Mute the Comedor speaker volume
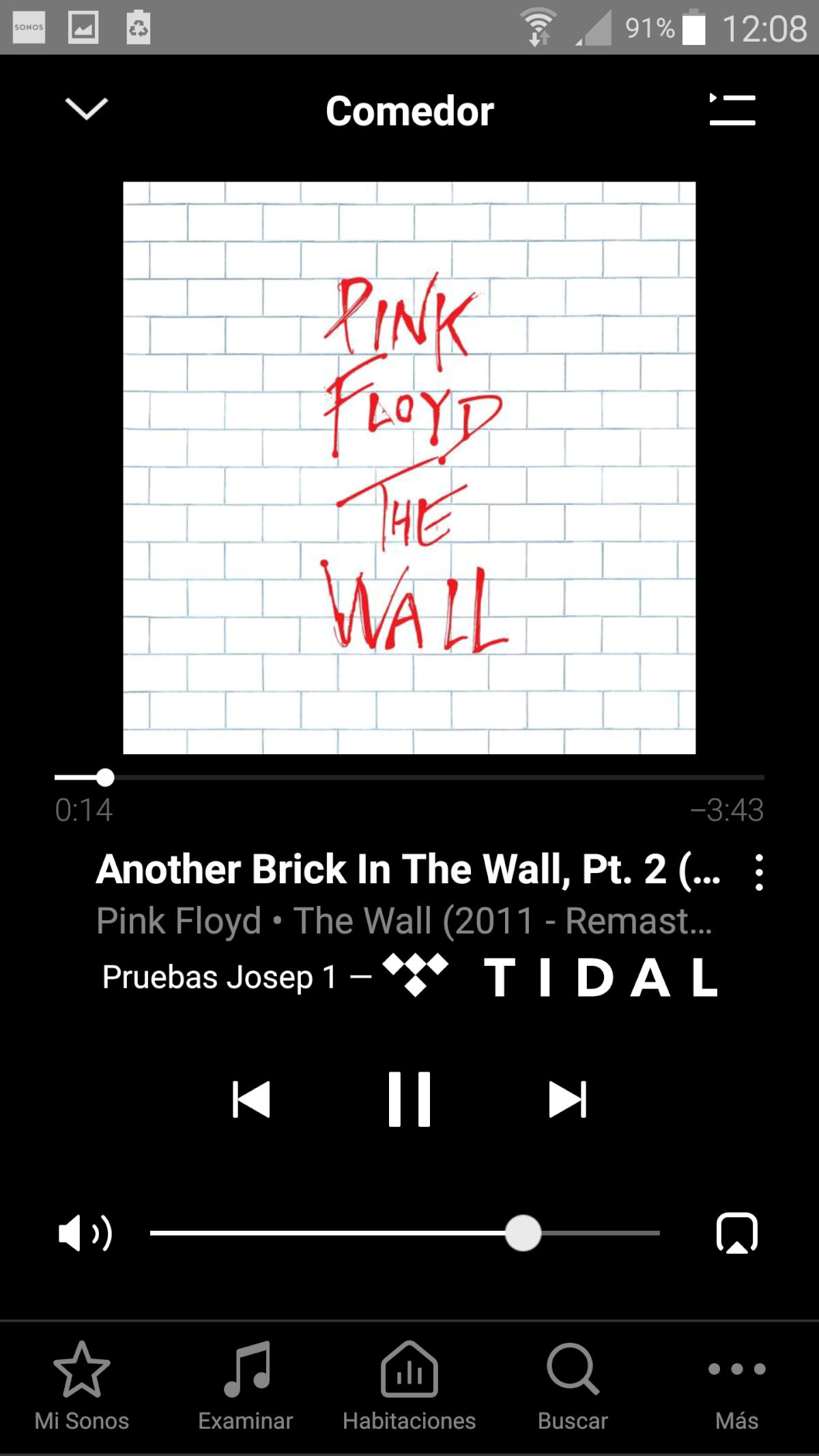This screenshot has height=1456, width=819. click(x=85, y=1233)
